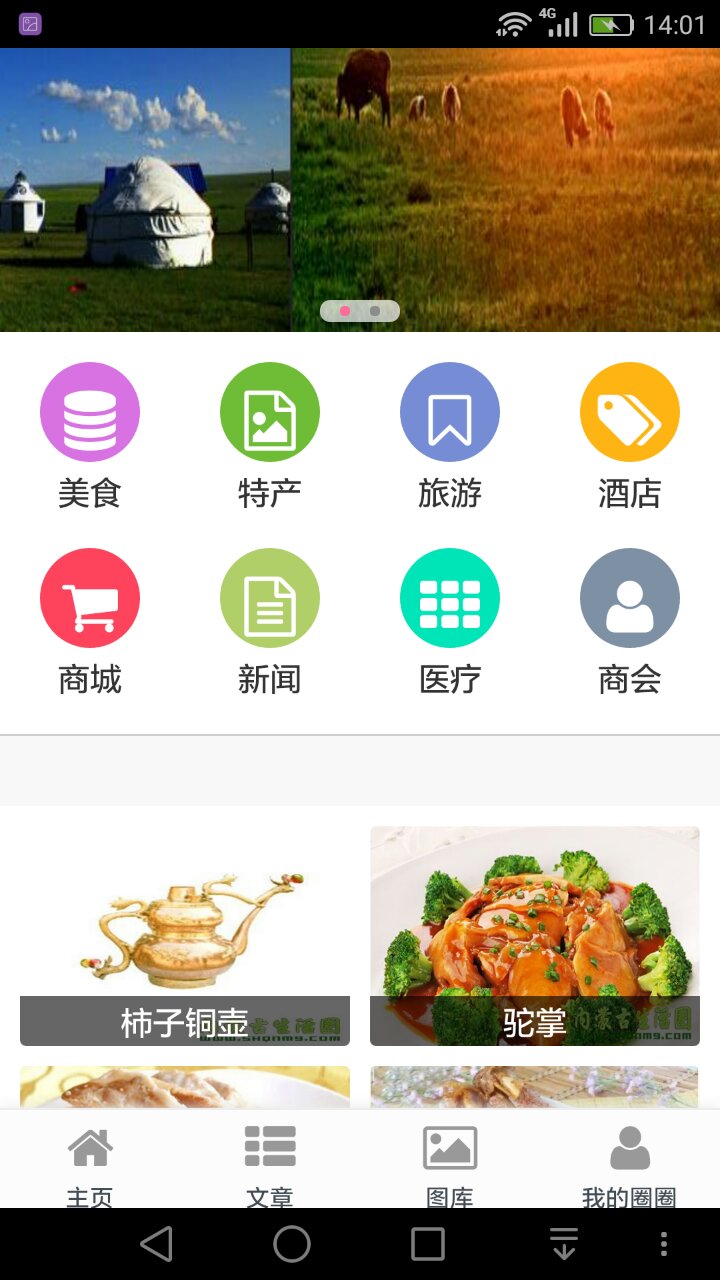The image size is (720, 1280).
Task: Switch to the 主页 home tab
Action: 90,1160
